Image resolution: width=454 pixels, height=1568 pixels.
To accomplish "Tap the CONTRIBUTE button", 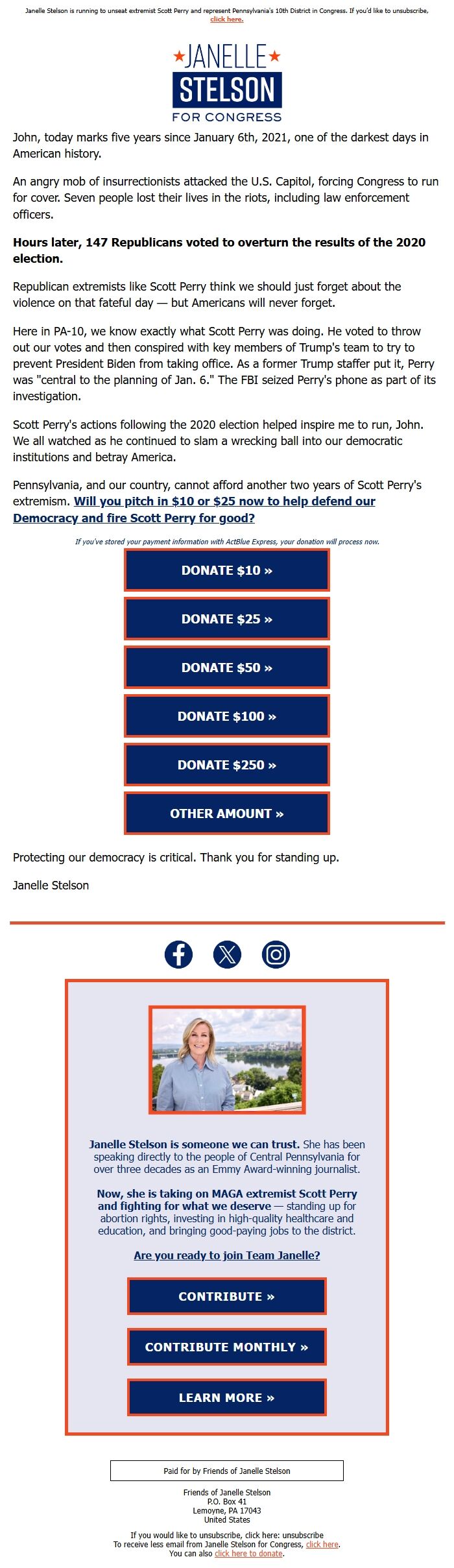I will coord(226,1296).
